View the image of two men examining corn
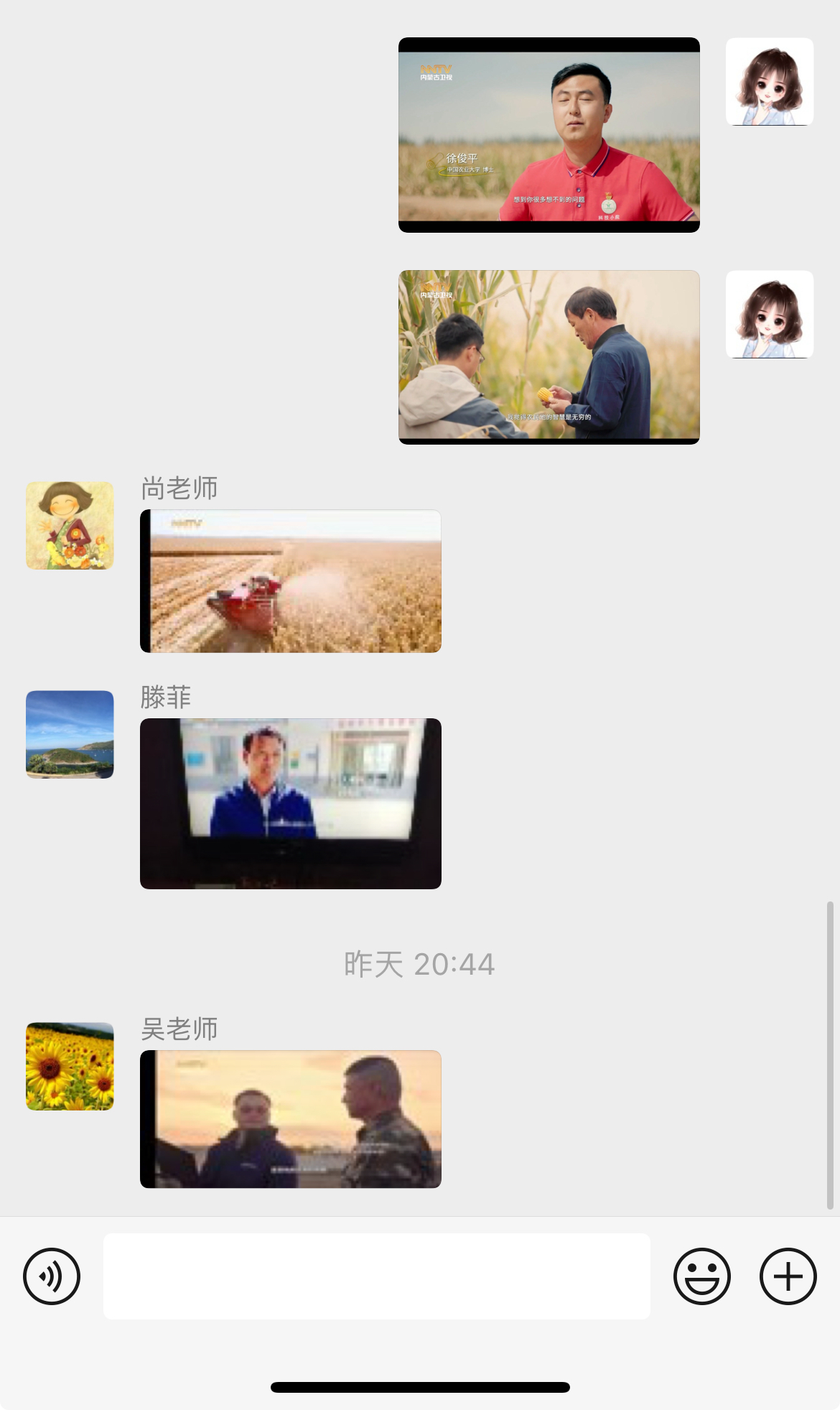Image resolution: width=840 pixels, height=1410 pixels. 549,357
